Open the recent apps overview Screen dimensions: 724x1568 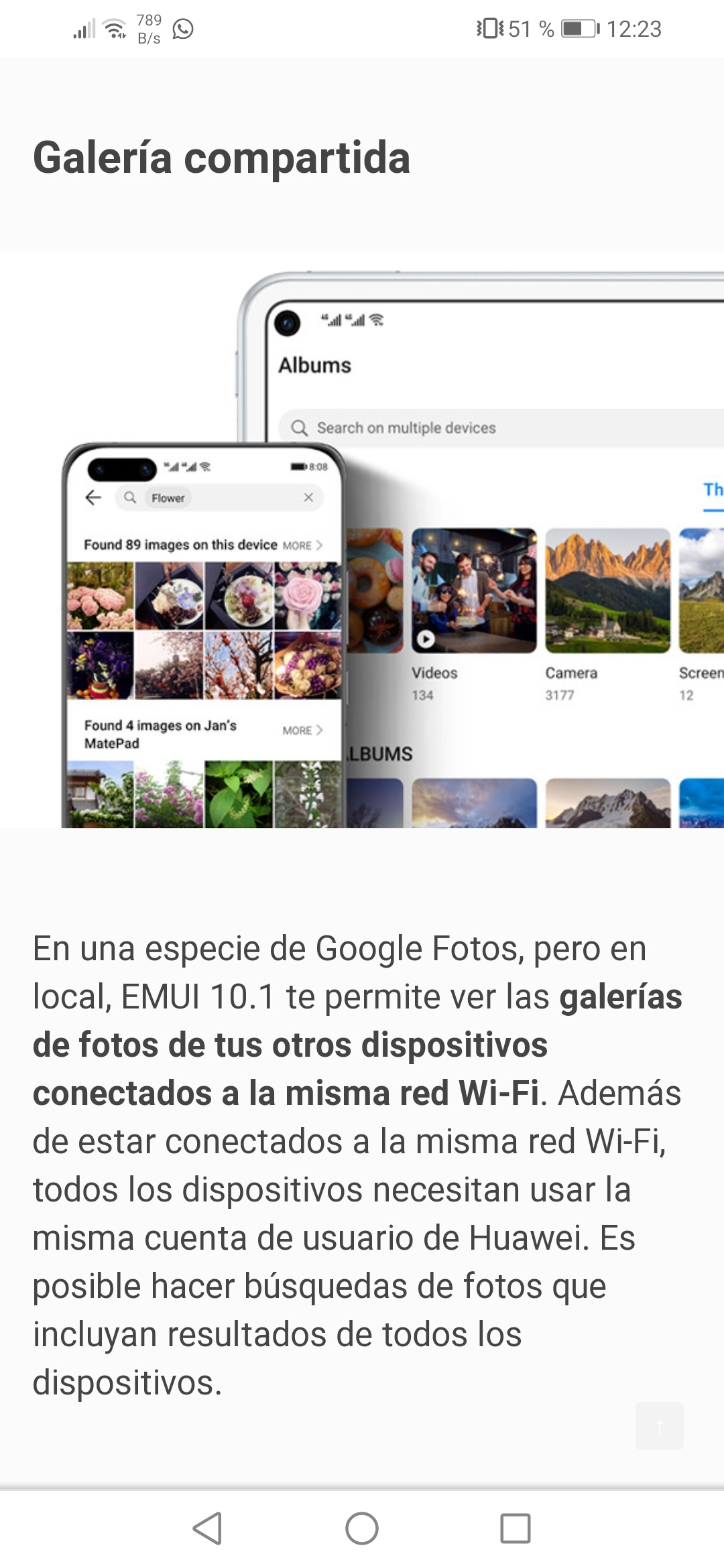coord(515,1528)
